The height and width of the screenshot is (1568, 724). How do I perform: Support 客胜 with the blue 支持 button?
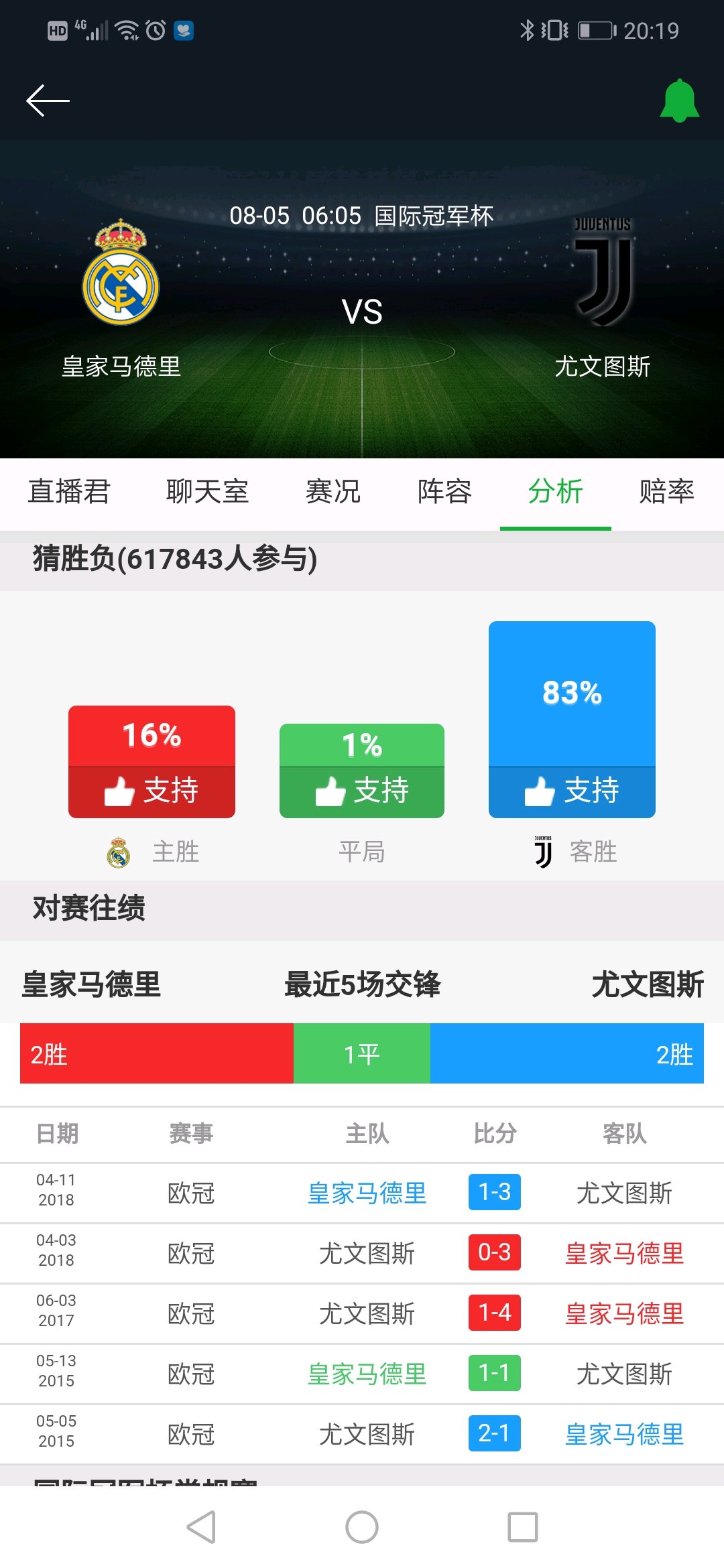click(x=572, y=791)
